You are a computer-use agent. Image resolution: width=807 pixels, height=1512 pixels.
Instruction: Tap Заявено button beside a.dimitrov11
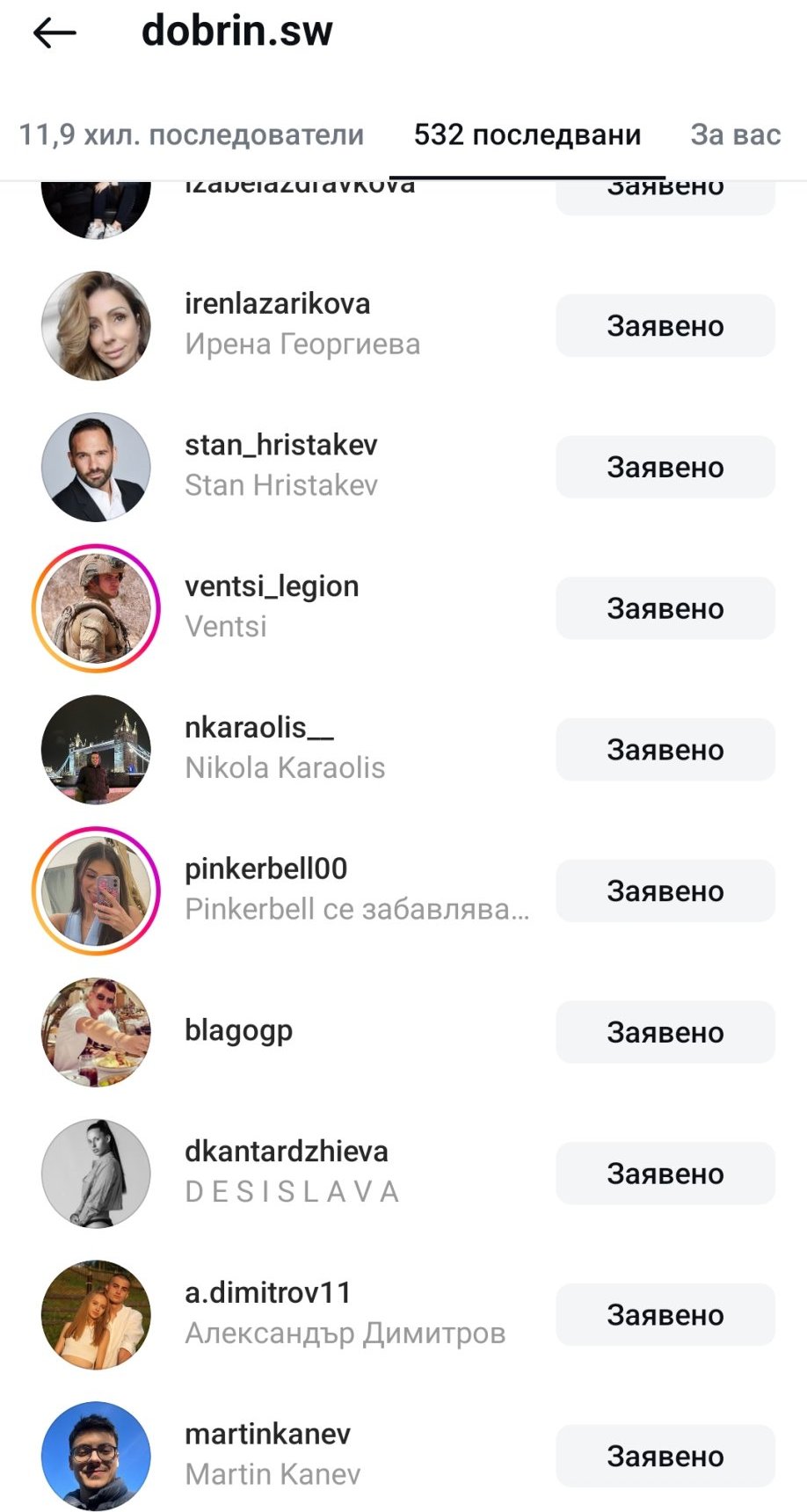(x=665, y=1314)
